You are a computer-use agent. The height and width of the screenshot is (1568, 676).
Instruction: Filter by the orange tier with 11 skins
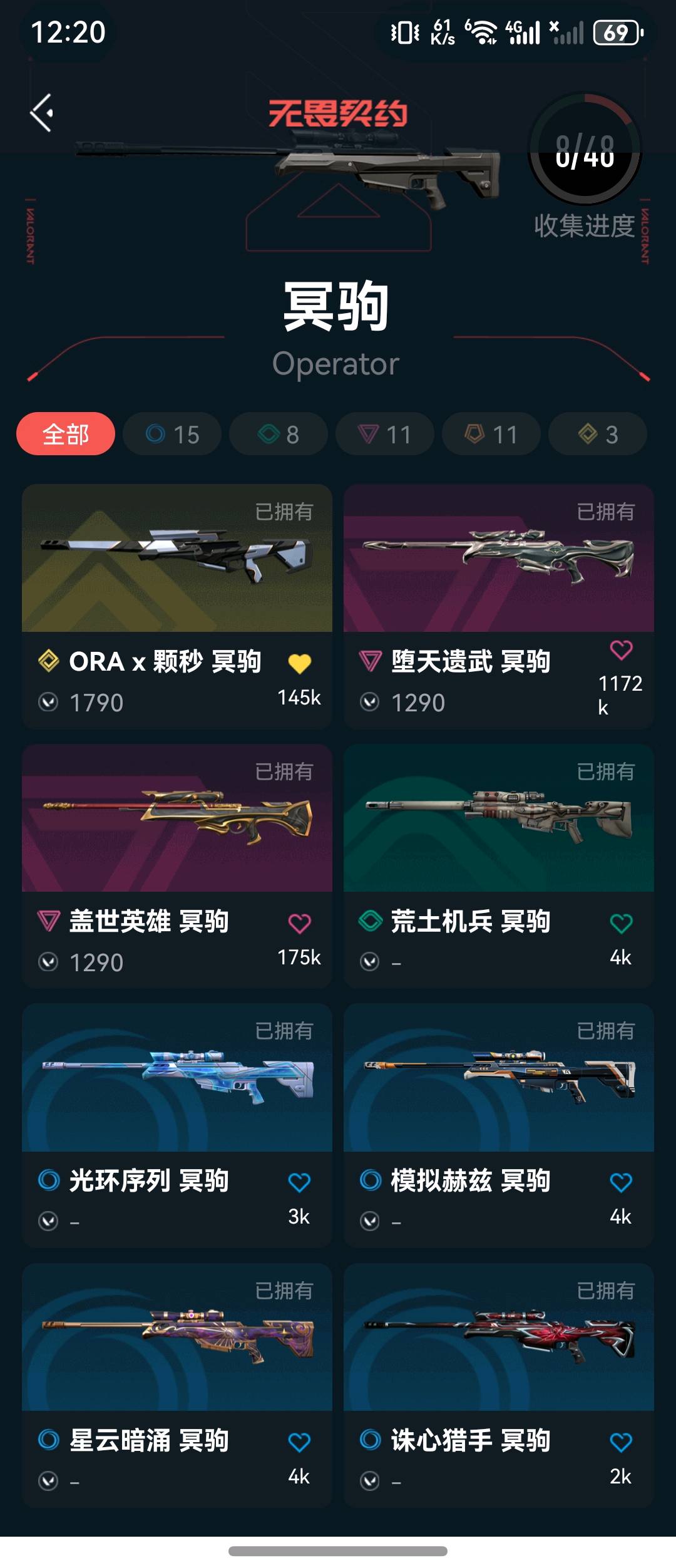(x=491, y=434)
